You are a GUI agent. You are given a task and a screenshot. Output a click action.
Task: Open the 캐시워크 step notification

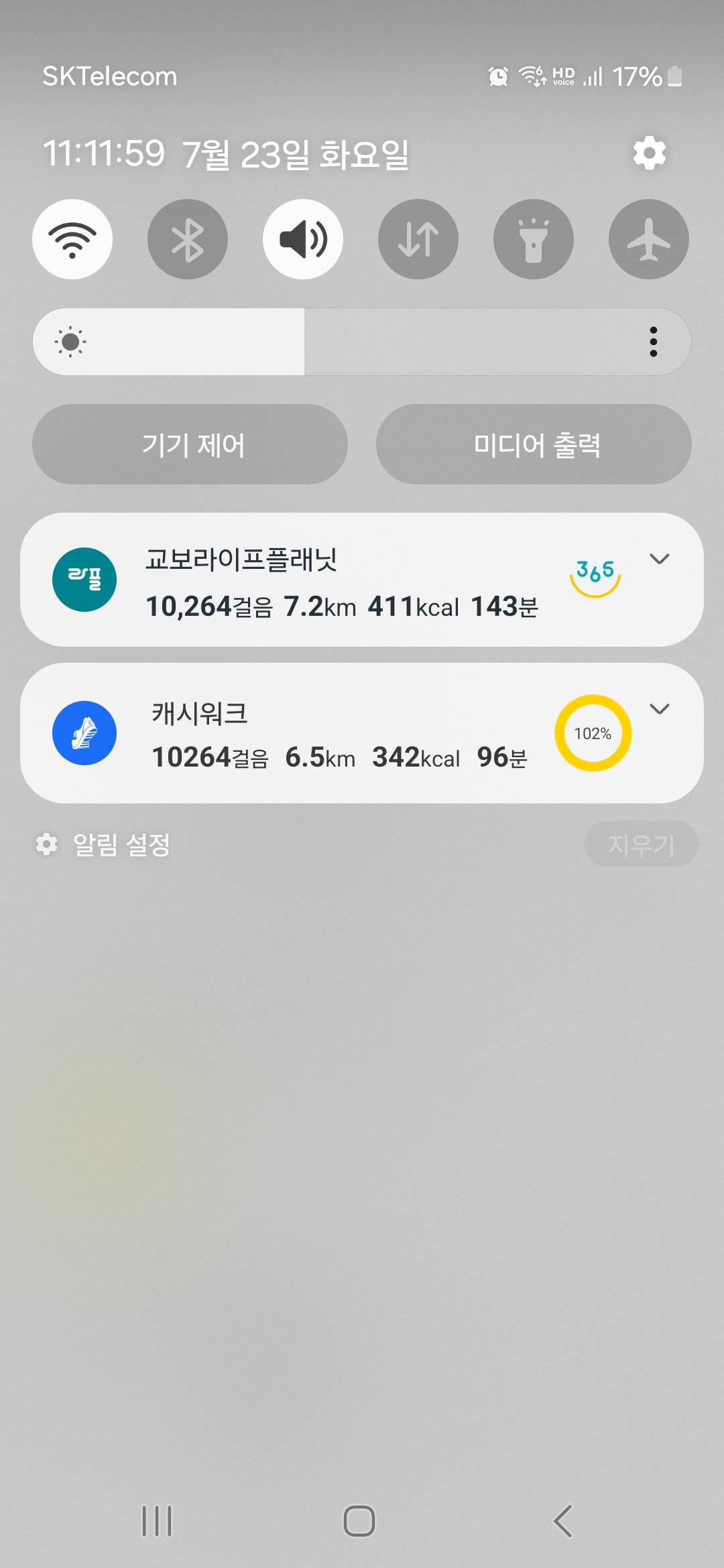tap(335, 734)
